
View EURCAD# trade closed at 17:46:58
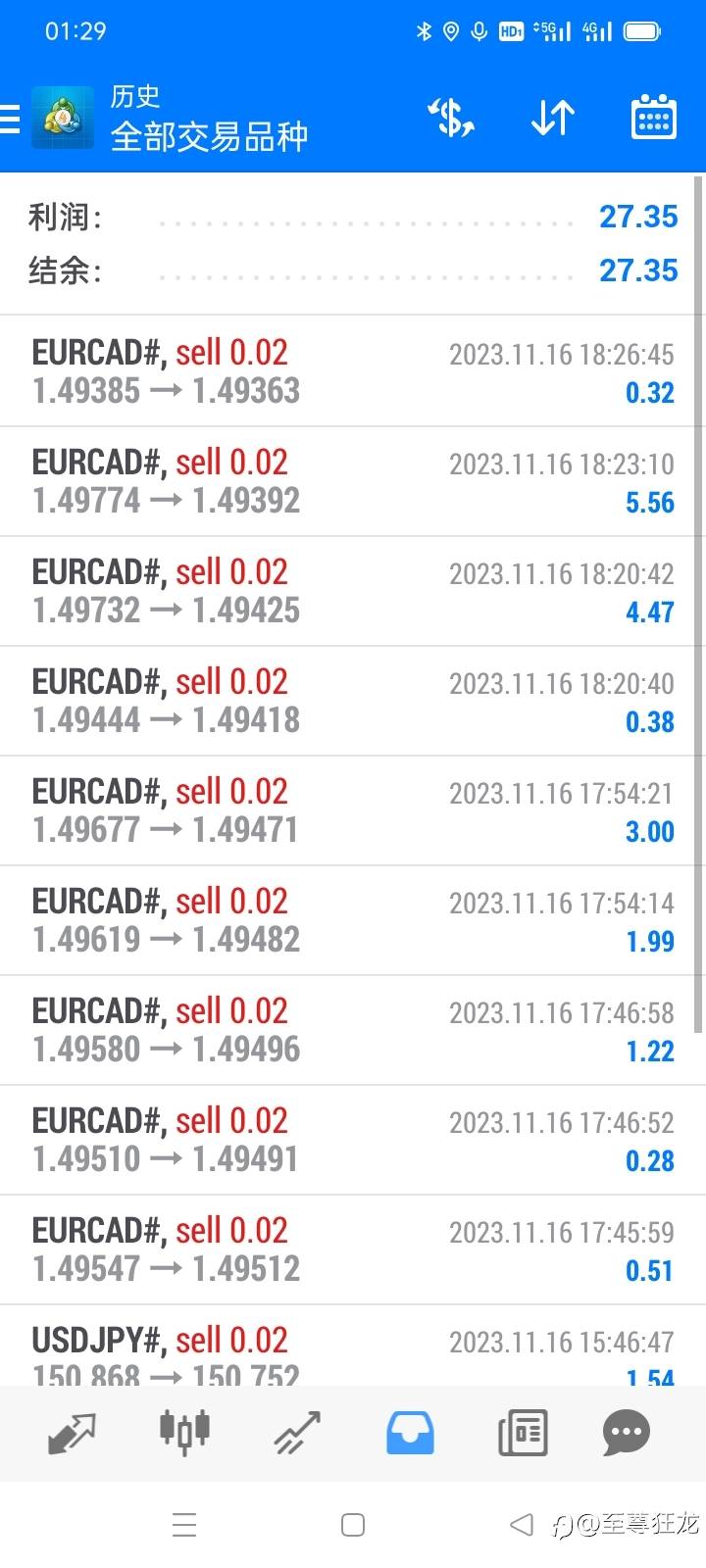pos(353,1030)
